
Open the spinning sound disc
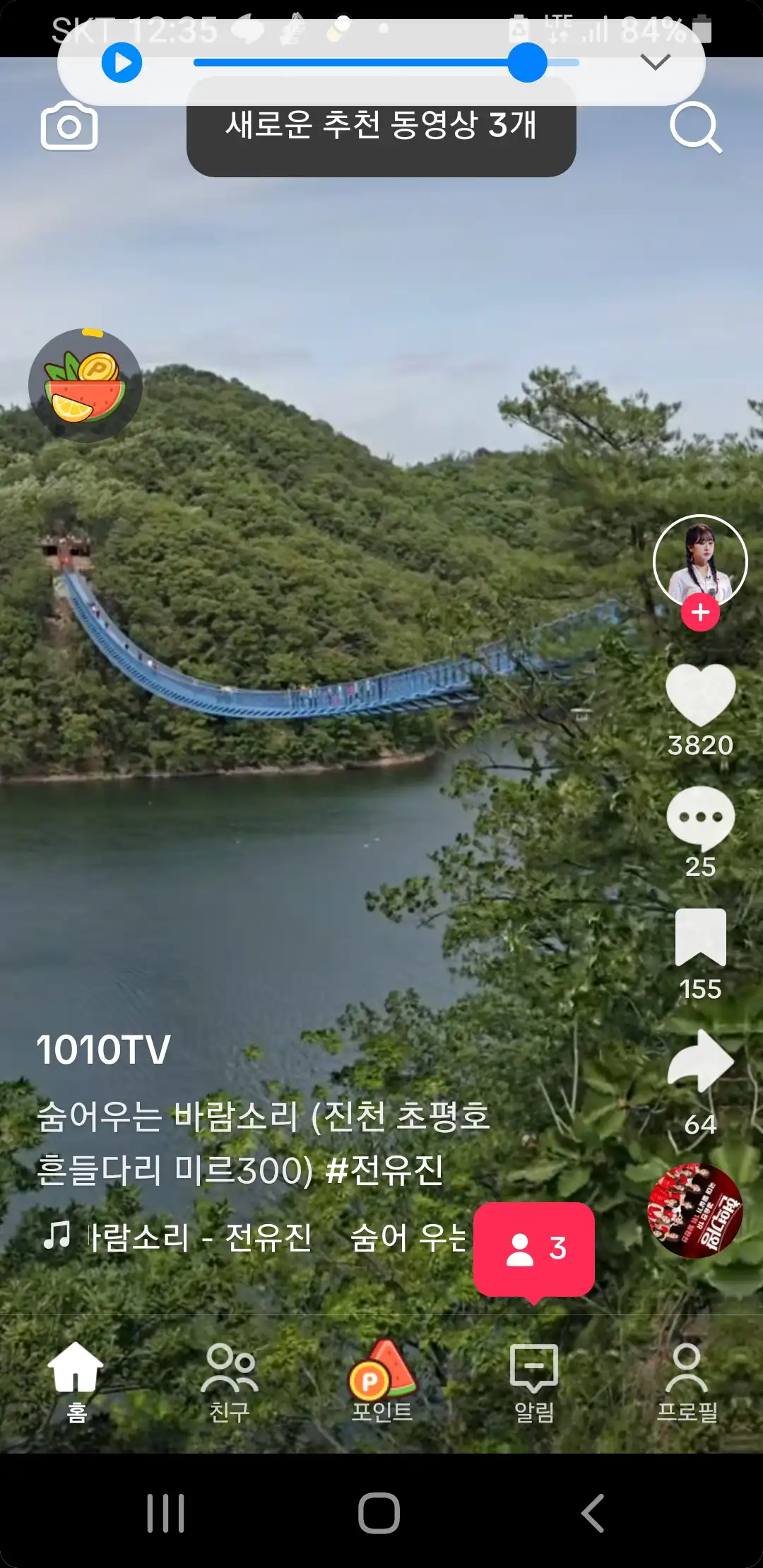click(x=695, y=1211)
